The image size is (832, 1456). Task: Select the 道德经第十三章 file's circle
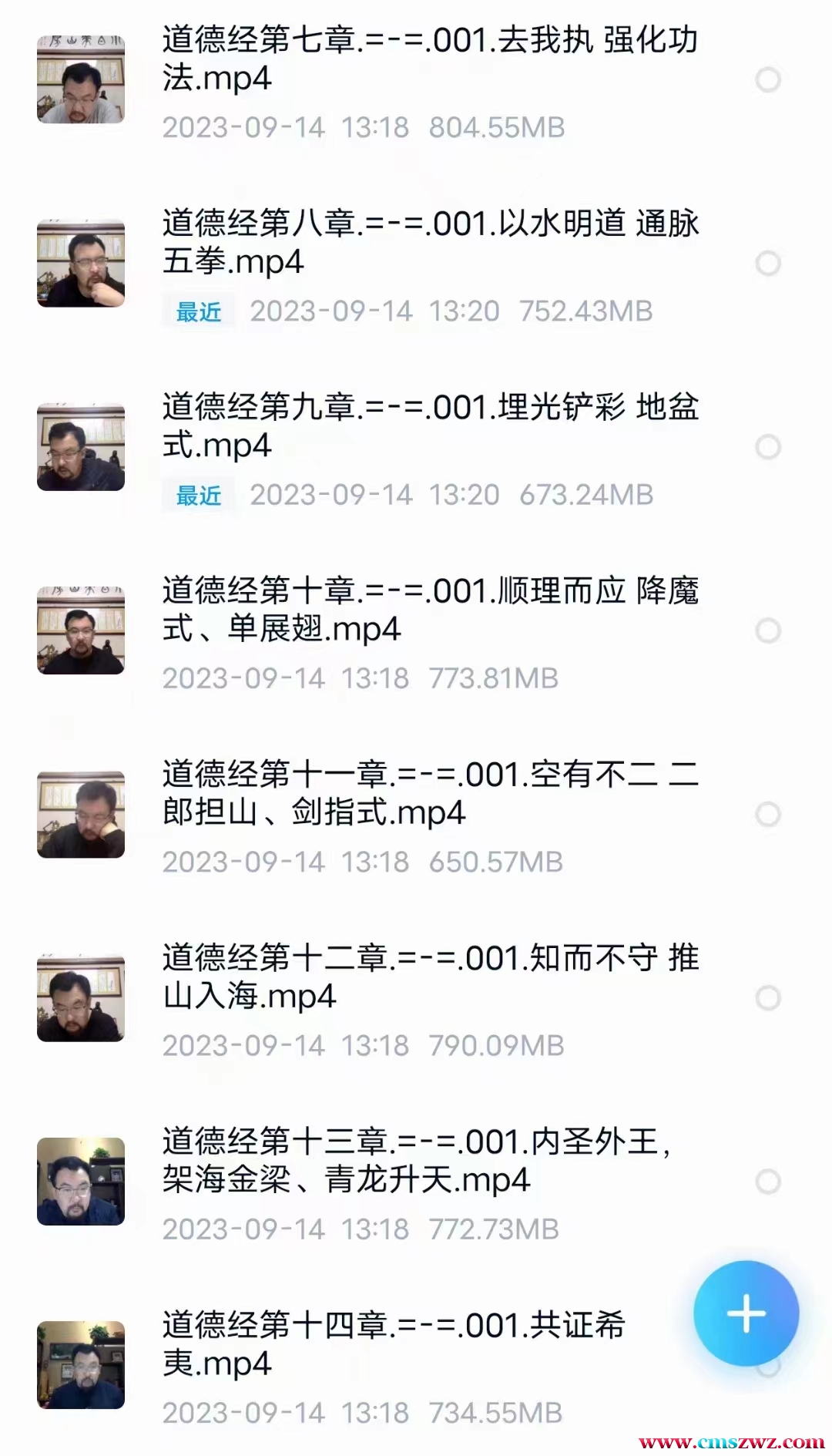coord(767,1182)
